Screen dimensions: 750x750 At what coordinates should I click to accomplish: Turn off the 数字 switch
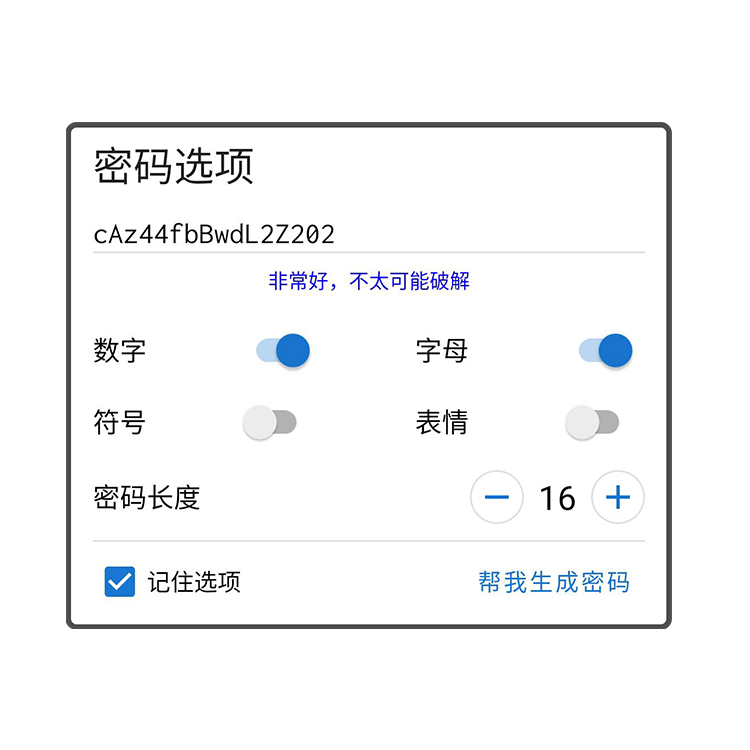coord(283,350)
